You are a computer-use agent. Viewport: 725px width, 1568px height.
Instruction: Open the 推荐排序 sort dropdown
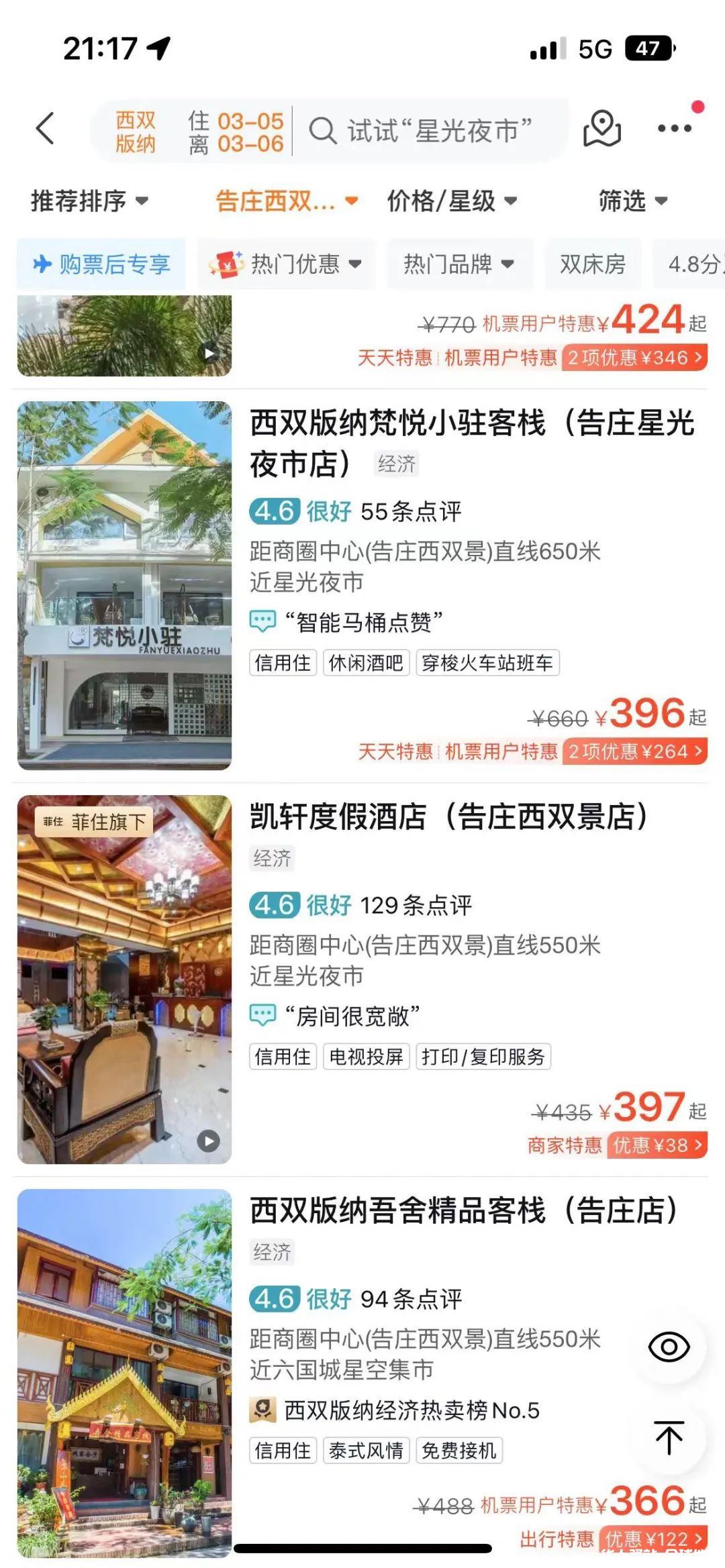(x=89, y=201)
